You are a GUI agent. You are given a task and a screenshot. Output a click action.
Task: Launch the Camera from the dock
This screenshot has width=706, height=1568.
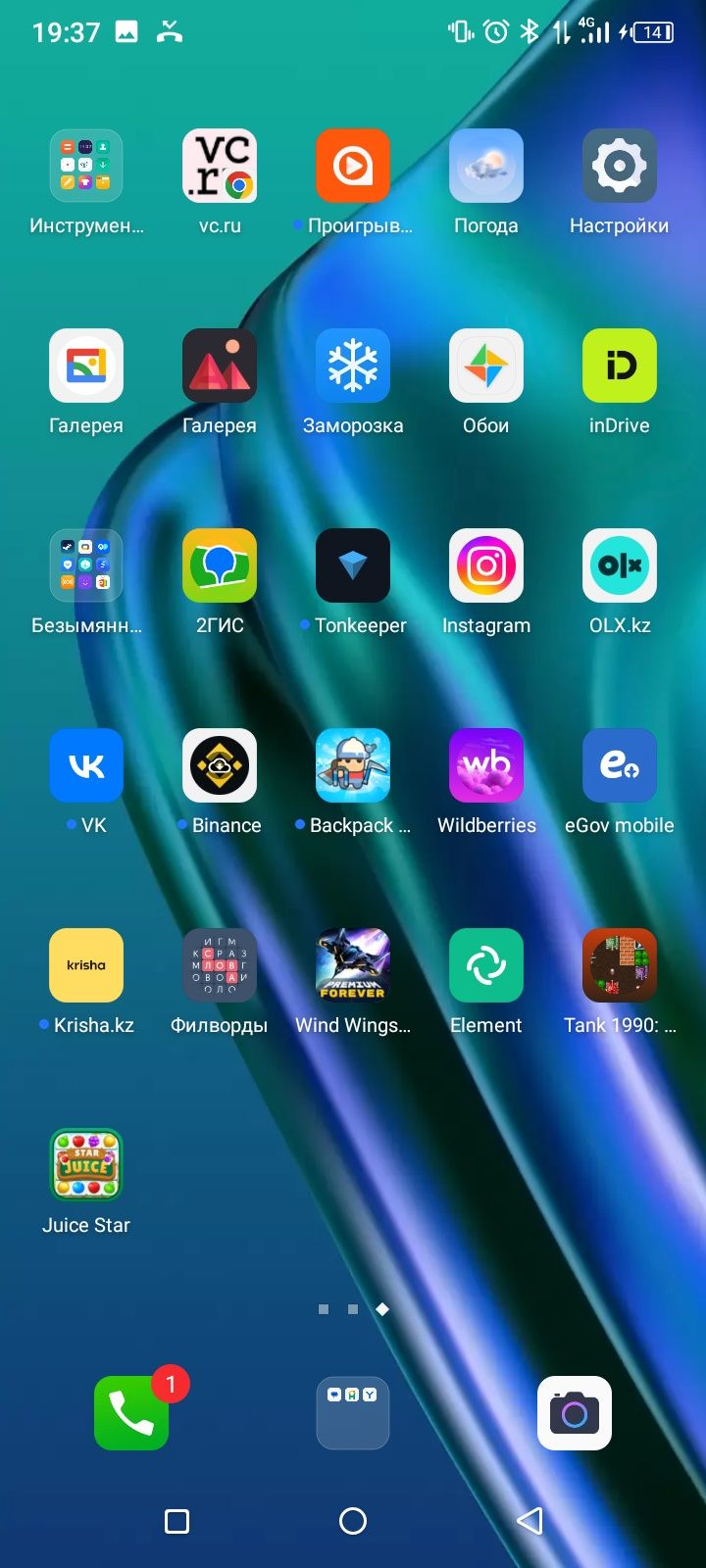coord(575,1413)
